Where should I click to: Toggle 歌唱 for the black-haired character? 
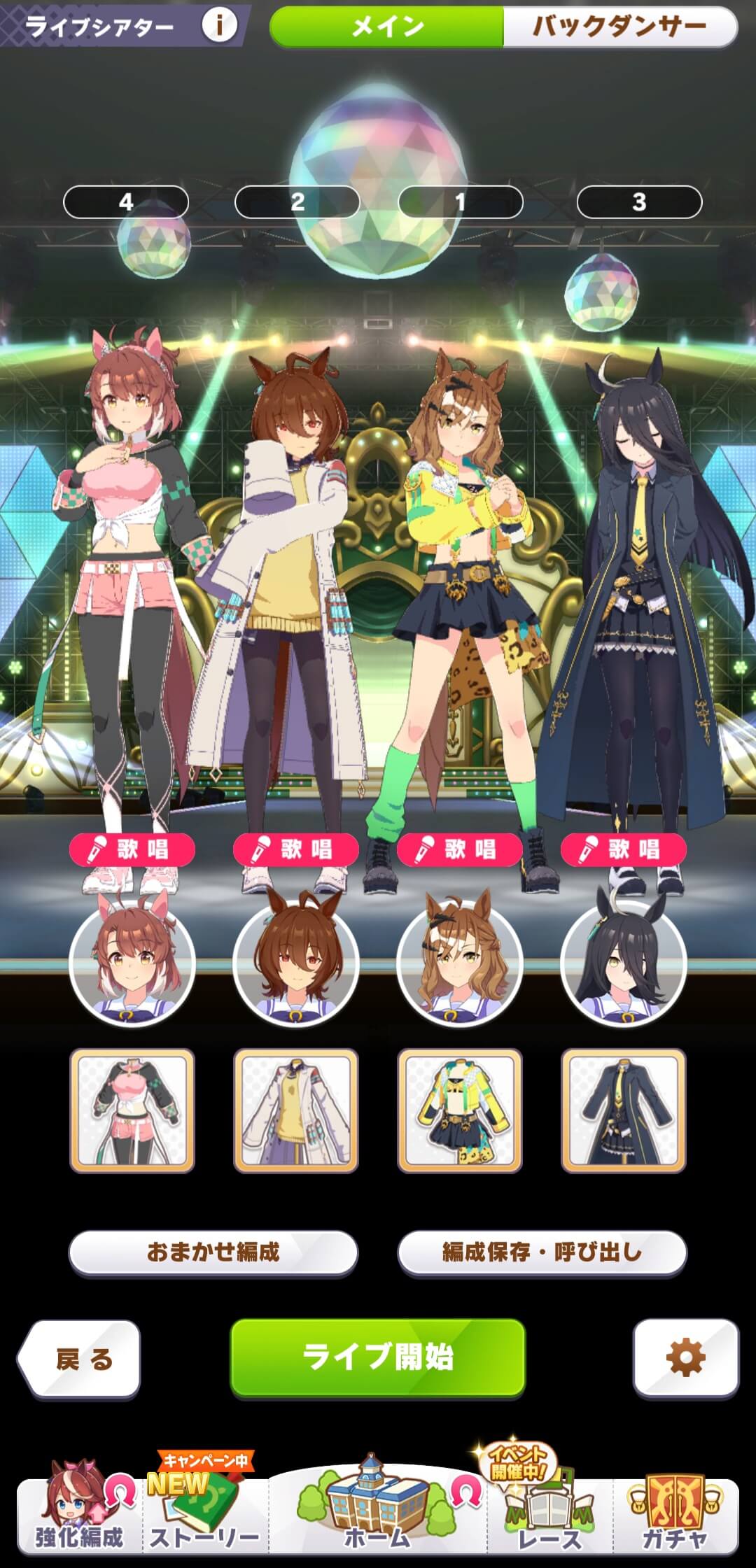(623, 849)
